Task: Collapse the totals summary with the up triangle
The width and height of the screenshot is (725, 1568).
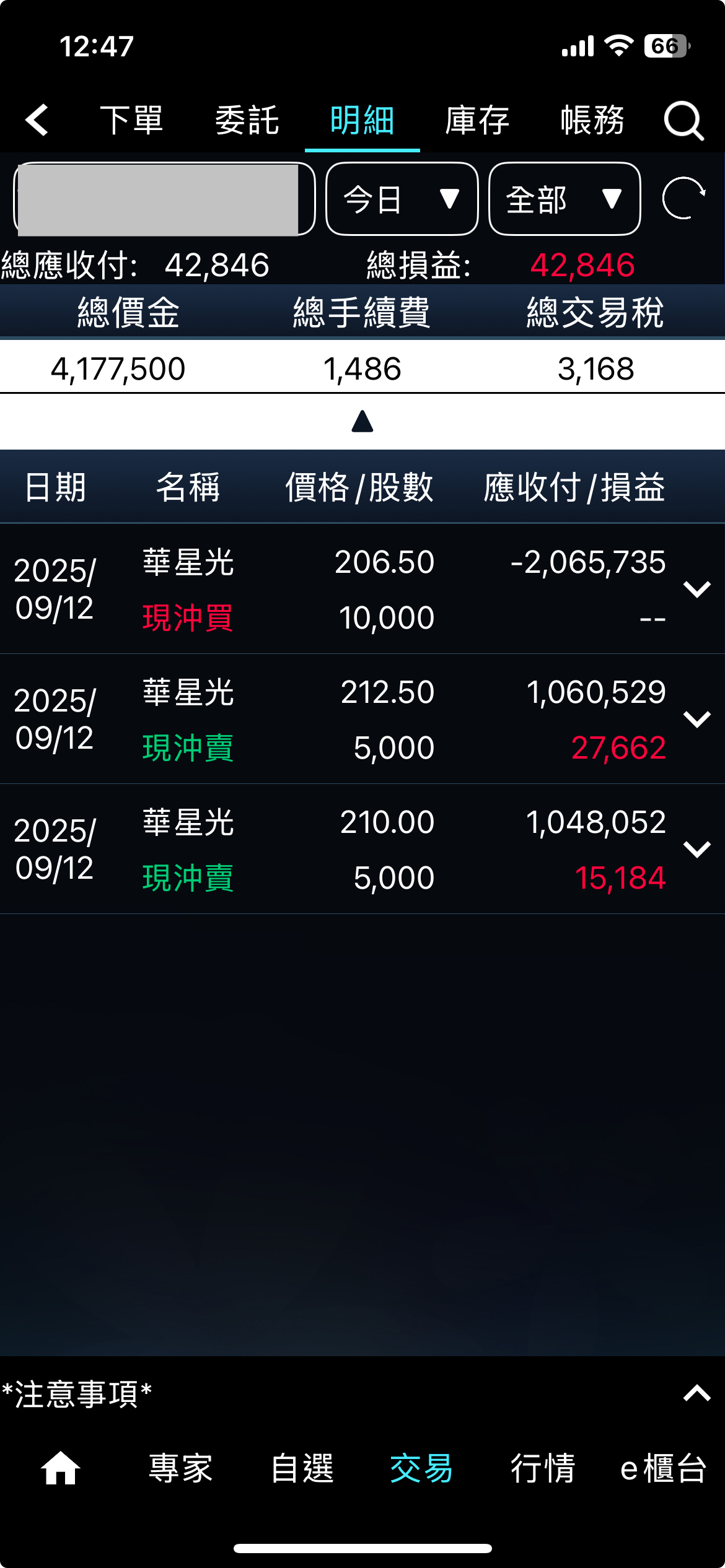Action: tap(362, 421)
